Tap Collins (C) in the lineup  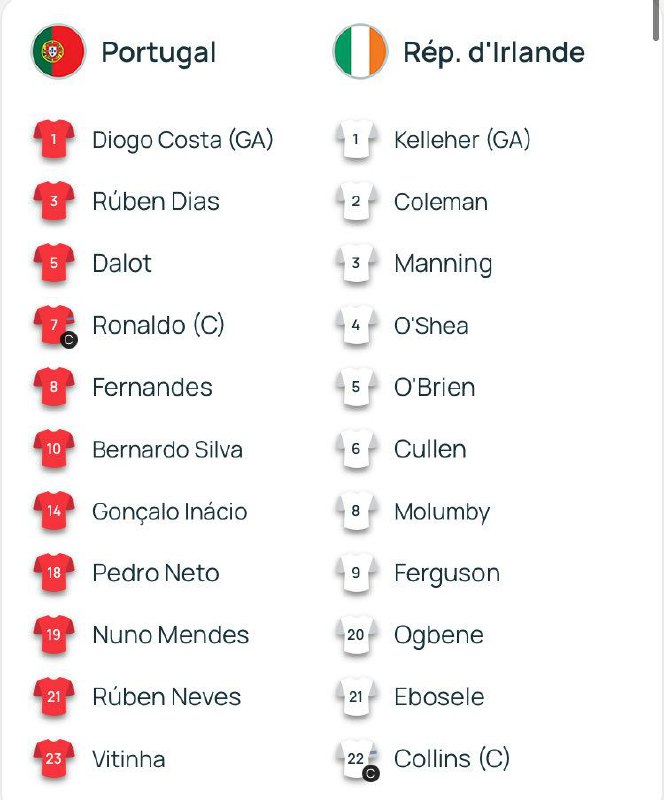451,759
